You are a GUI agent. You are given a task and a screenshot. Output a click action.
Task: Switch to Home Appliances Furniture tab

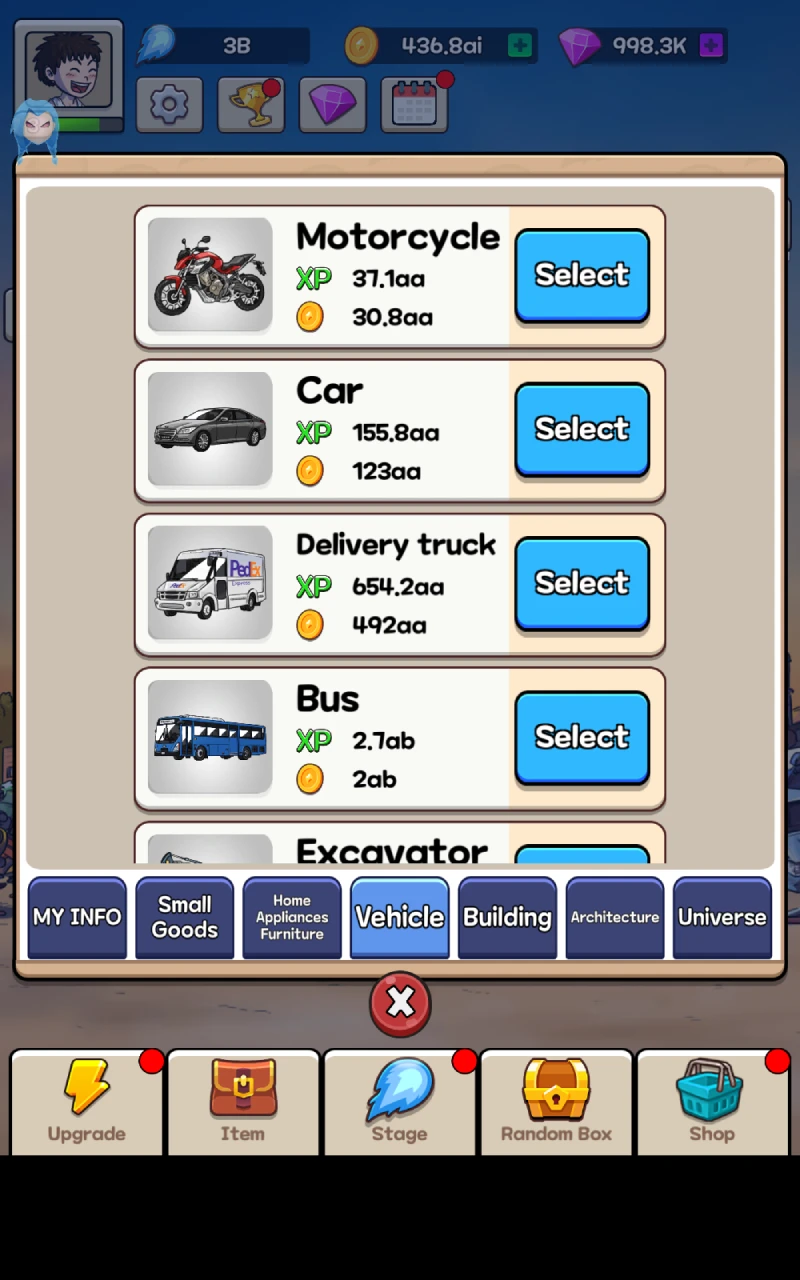click(x=292, y=917)
